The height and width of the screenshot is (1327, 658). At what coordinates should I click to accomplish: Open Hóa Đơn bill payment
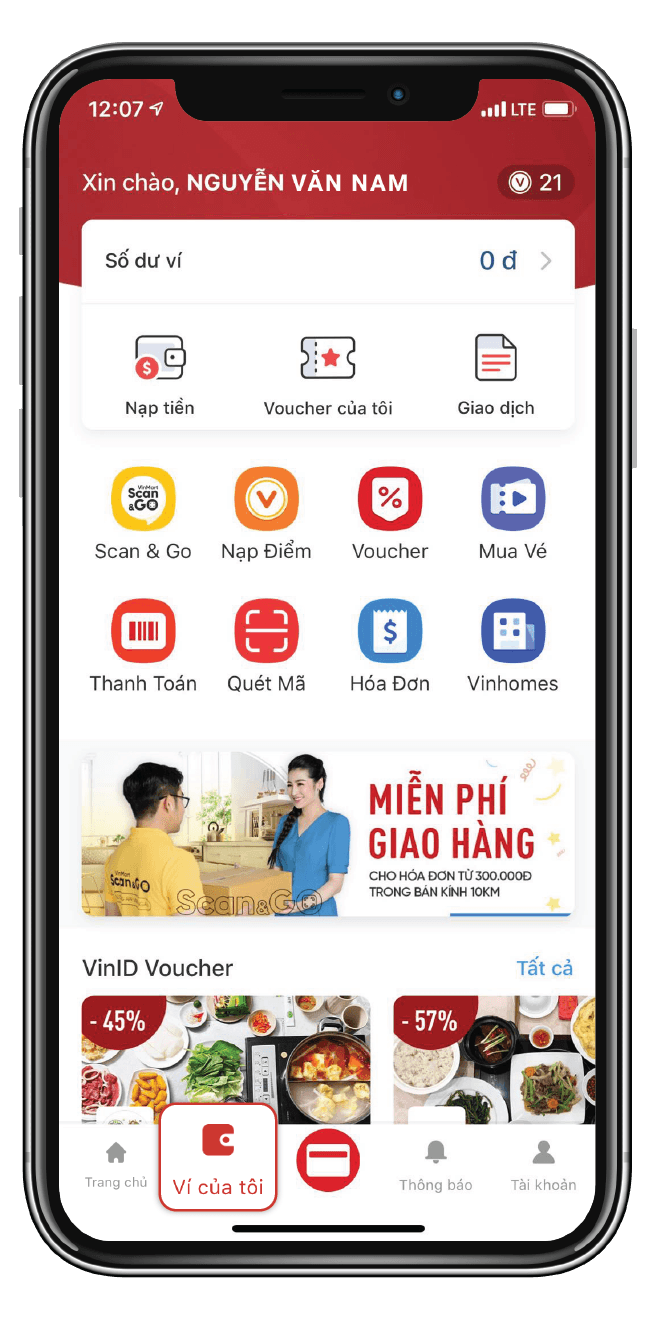[390, 645]
